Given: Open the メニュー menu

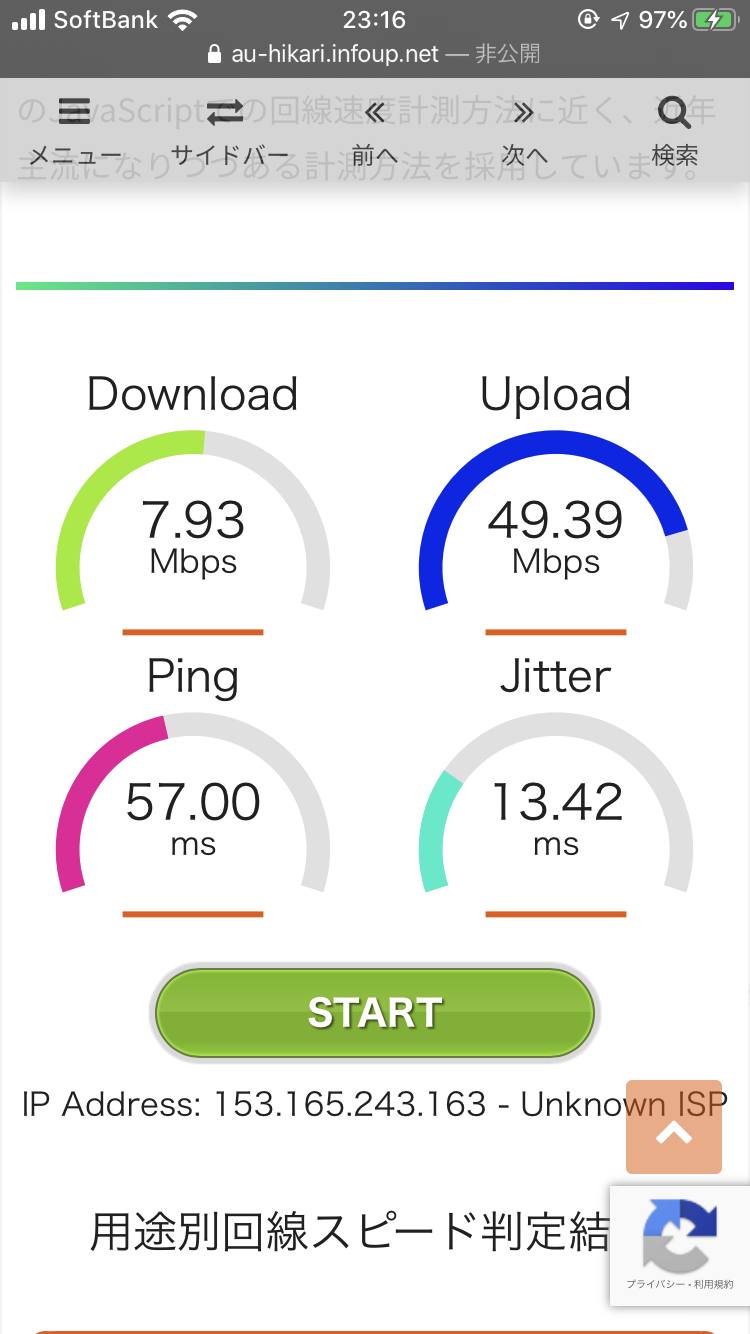Looking at the screenshot, I should [x=75, y=132].
